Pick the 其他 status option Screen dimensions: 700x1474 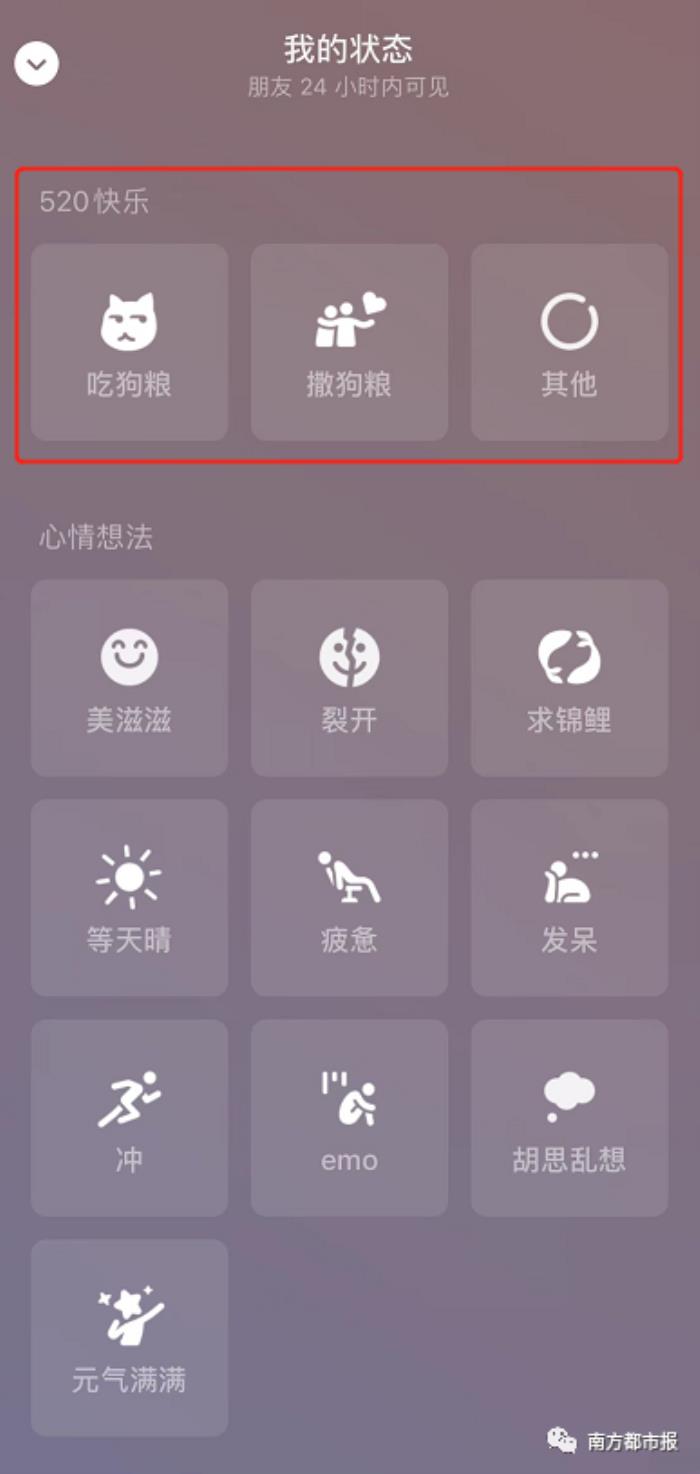569,342
